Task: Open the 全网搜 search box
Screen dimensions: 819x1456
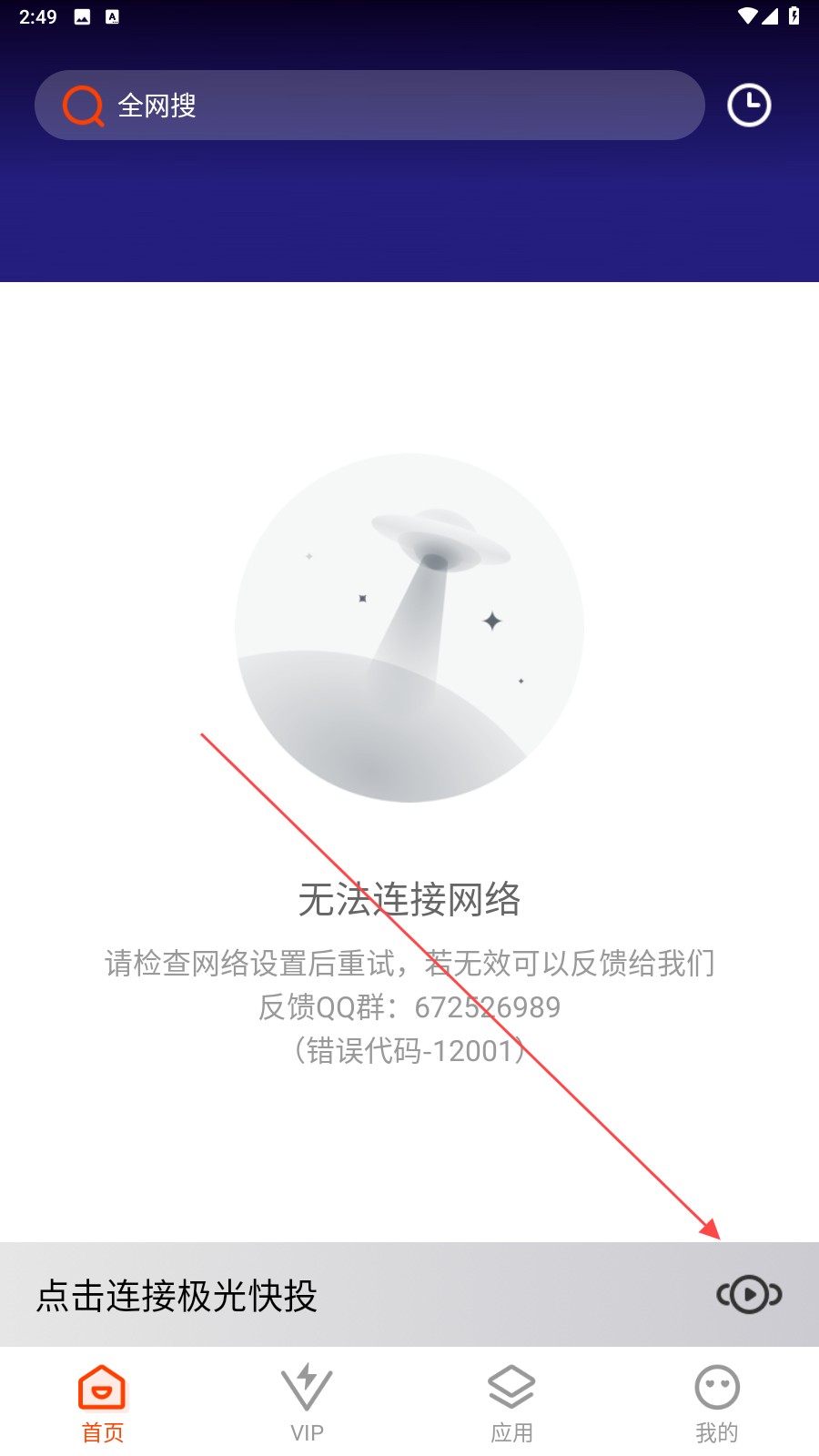Action: point(369,106)
